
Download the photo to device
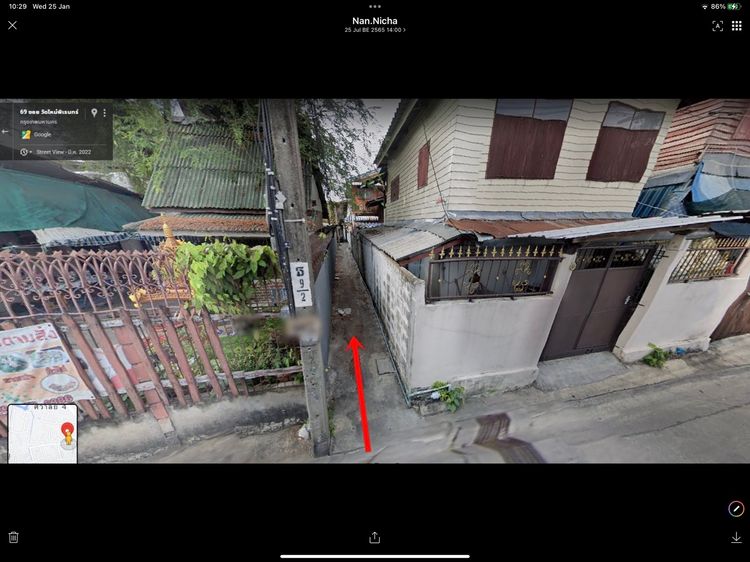pos(736,537)
